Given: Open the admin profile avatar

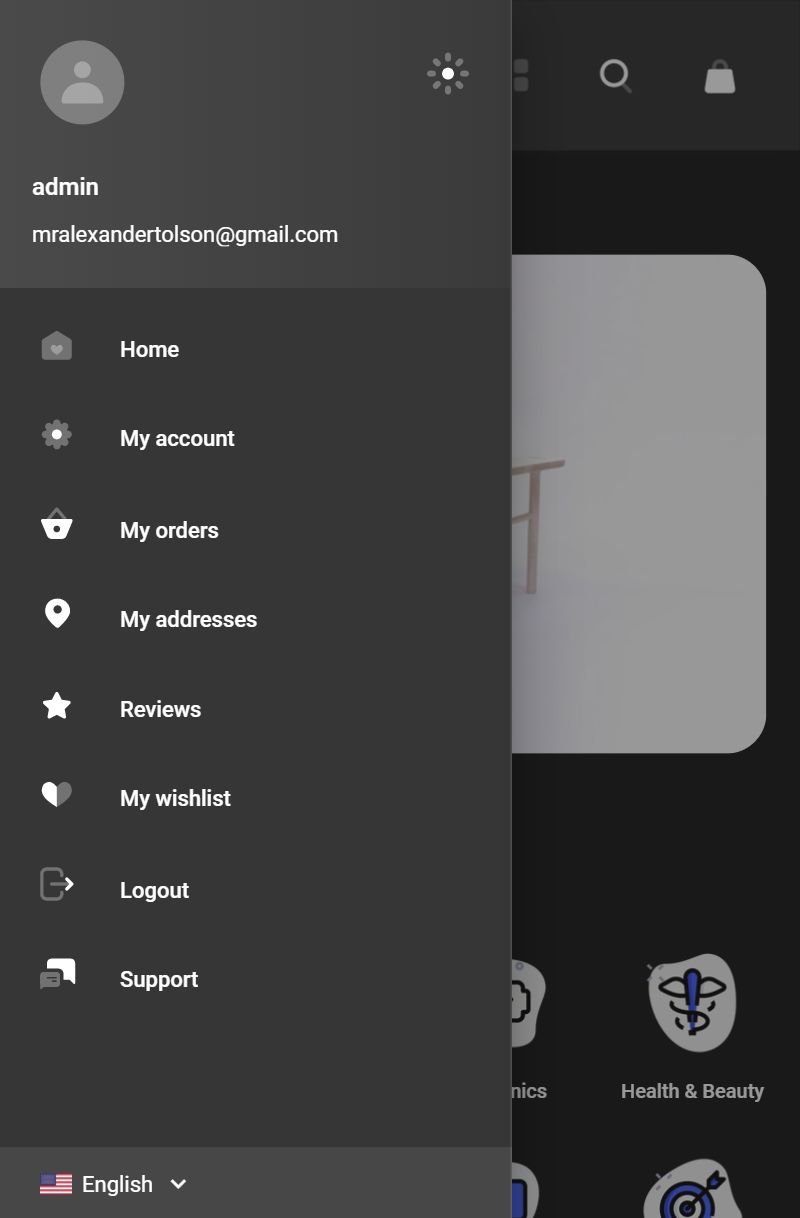Looking at the screenshot, I should (82, 83).
